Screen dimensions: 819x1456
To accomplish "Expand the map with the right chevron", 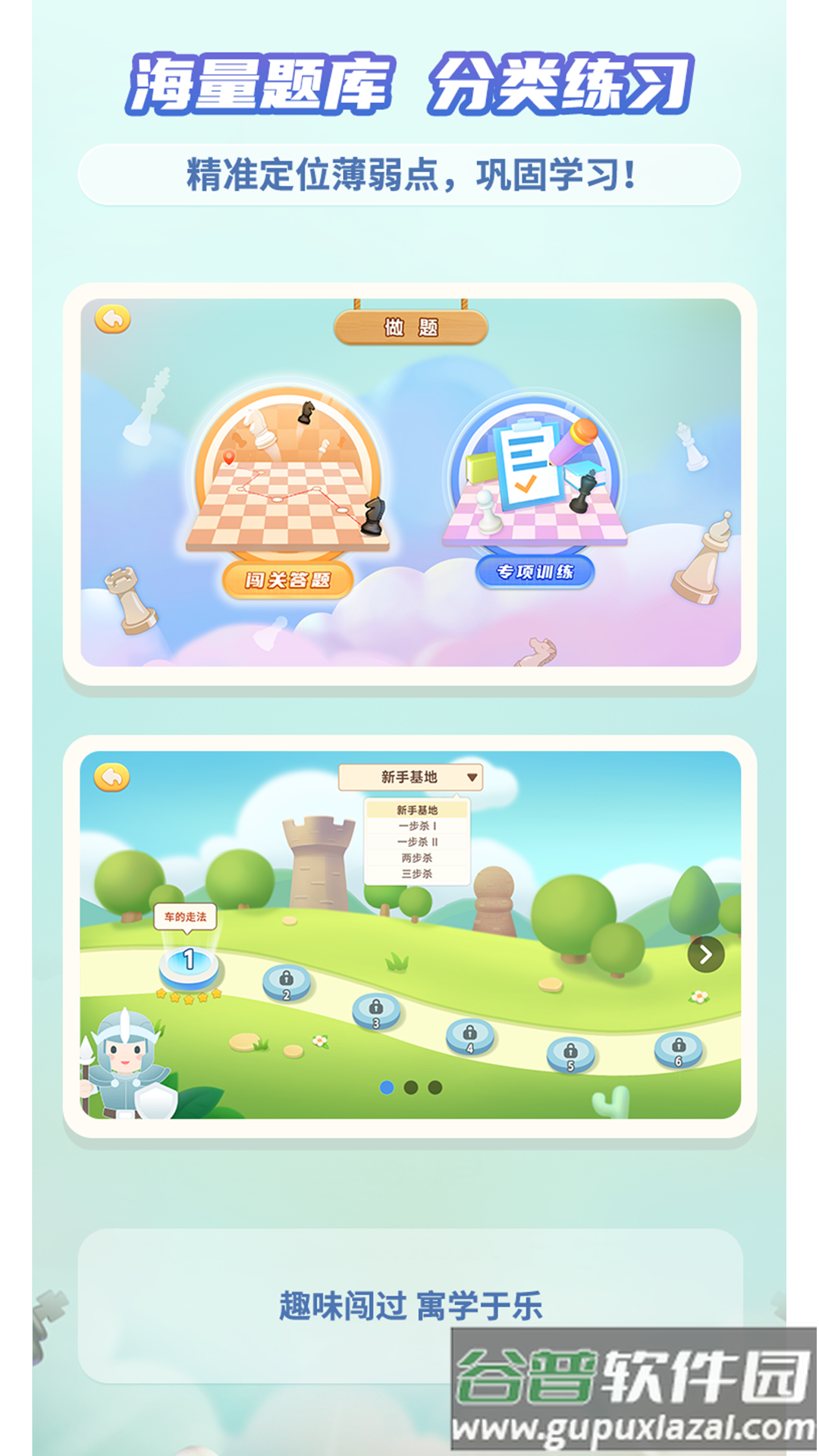I will (x=706, y=954).
